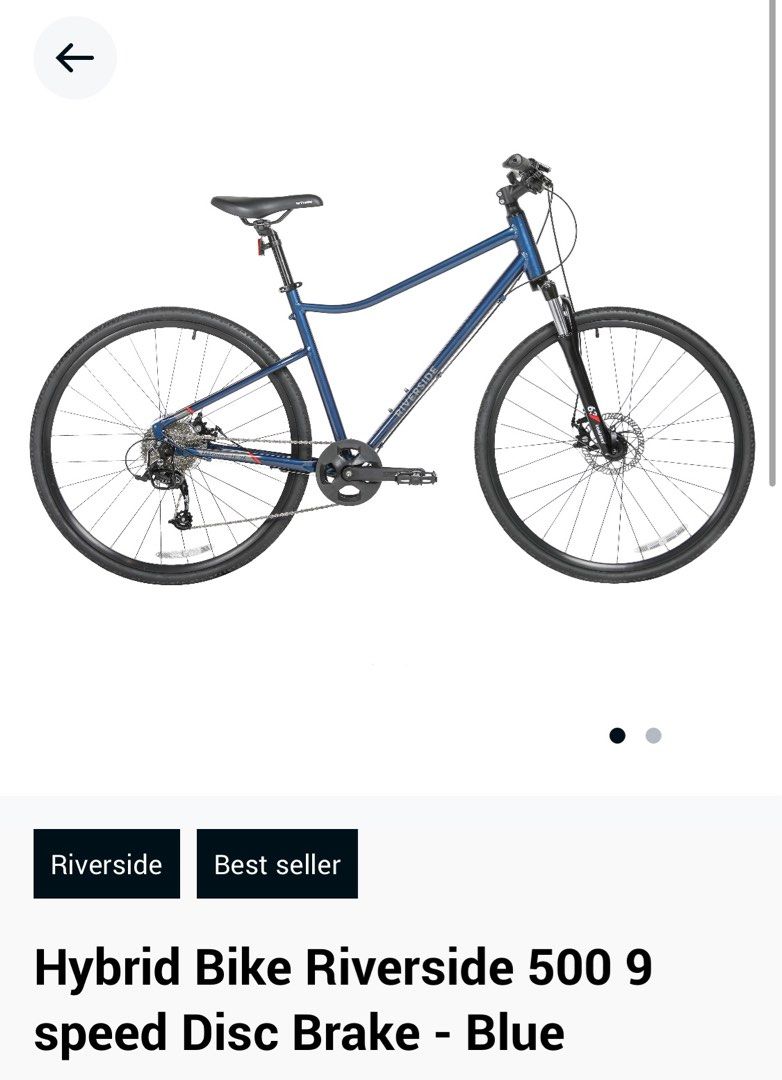This screenshot has height=1080, width=782.
Task: Tap the Riverside brand chip
Action: [x=107, y=864]
